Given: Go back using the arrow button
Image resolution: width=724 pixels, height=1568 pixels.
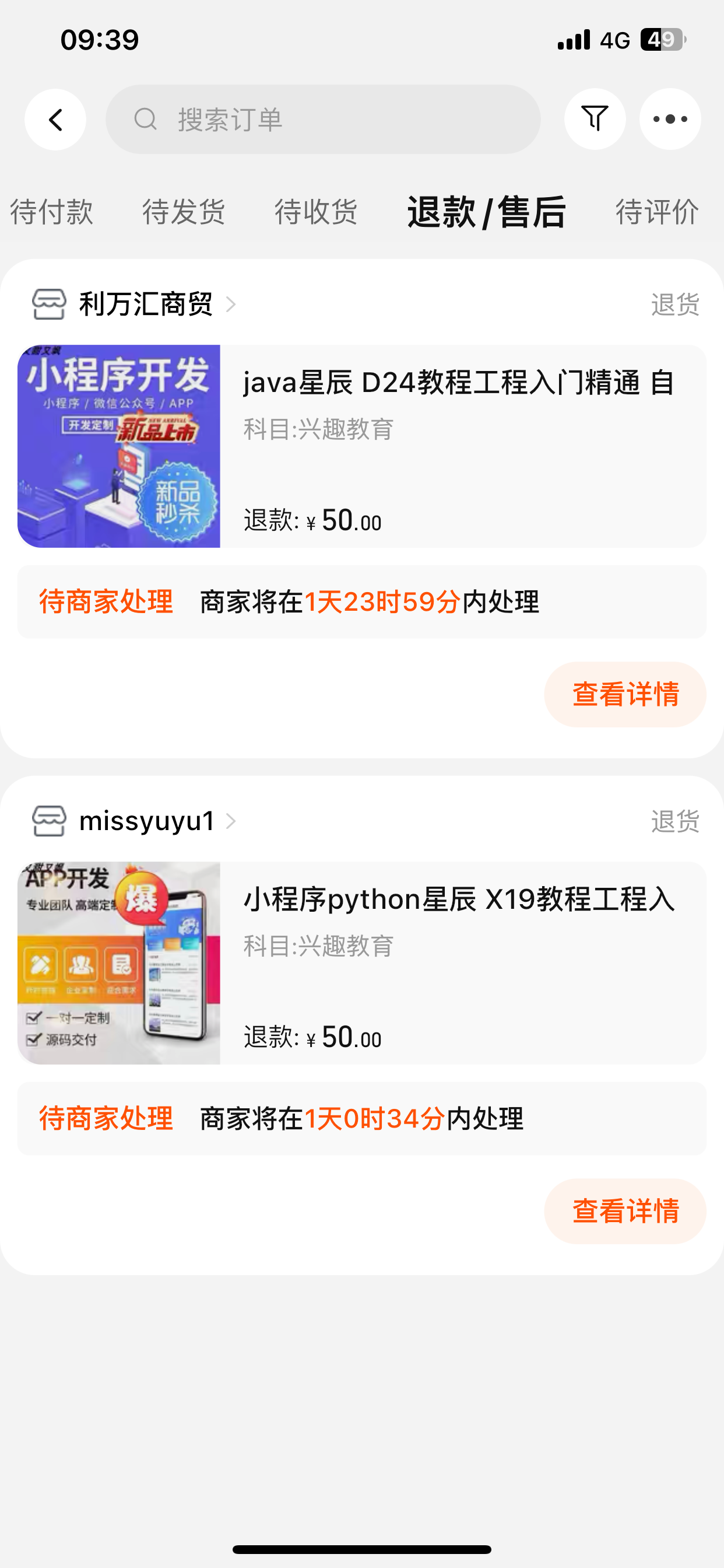Looking at the screenshot, I should [x=55, y=120].
